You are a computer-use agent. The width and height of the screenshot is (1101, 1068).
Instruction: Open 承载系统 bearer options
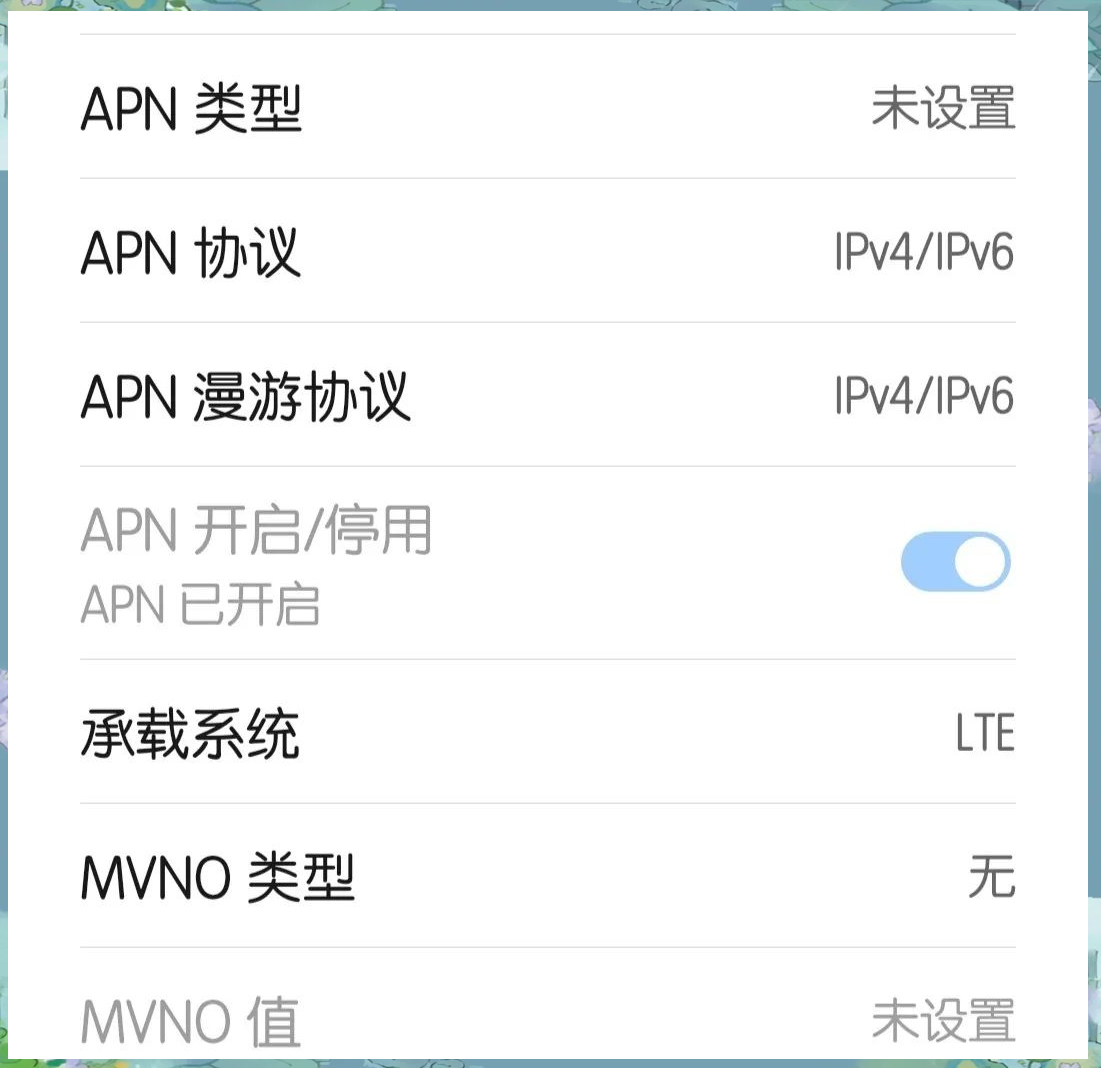click(x=547, y=733)
